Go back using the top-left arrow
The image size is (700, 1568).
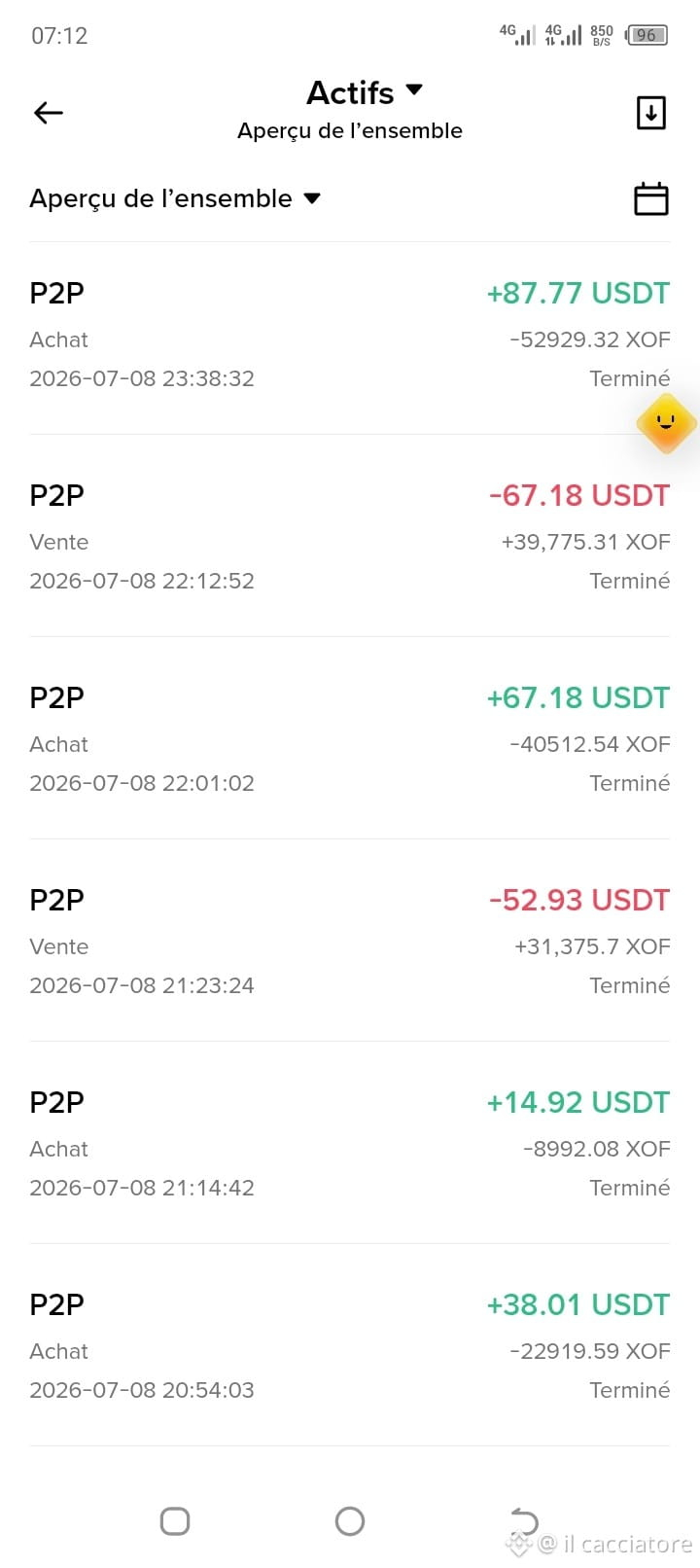(48, 113)
